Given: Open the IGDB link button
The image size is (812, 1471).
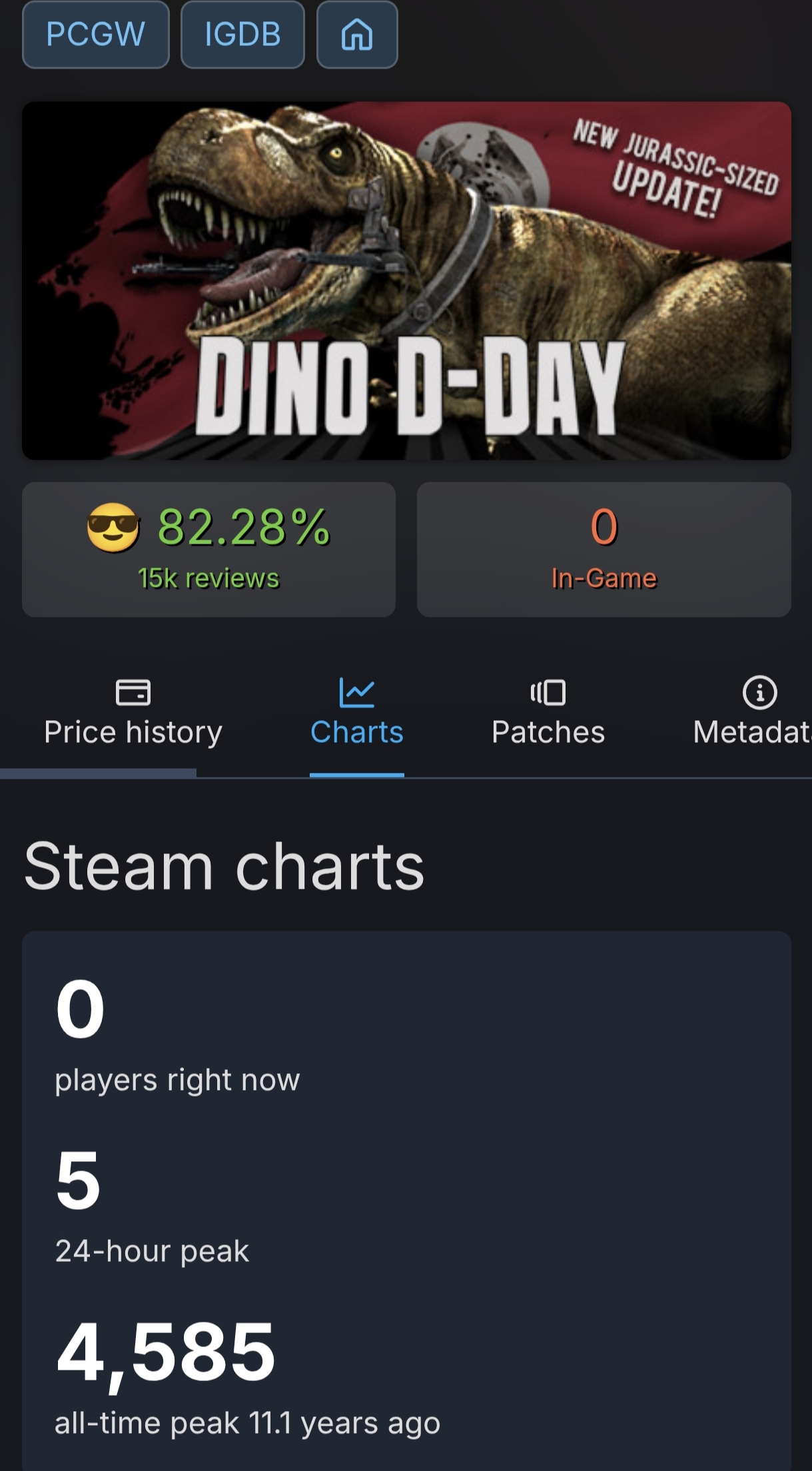Looking at the screenshot, I should (x=242, y=35).
